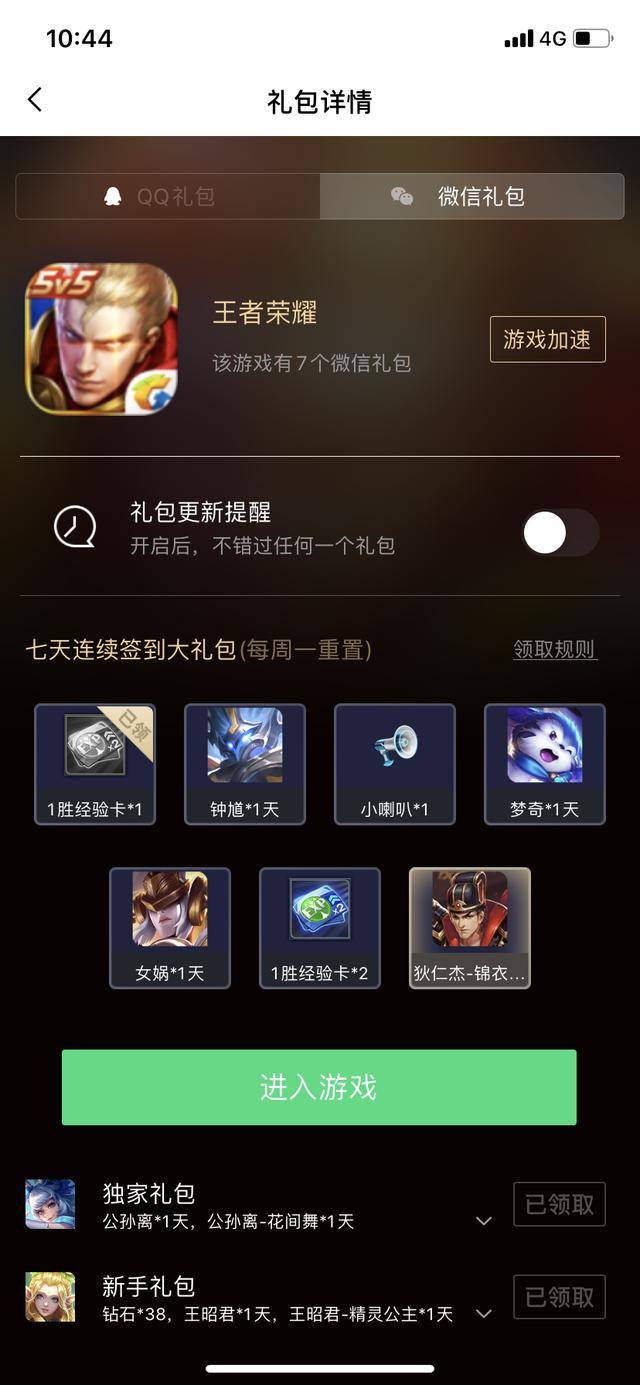
Task: Tap 已领取 button for 新手礼包
Action: point(559,1296)
